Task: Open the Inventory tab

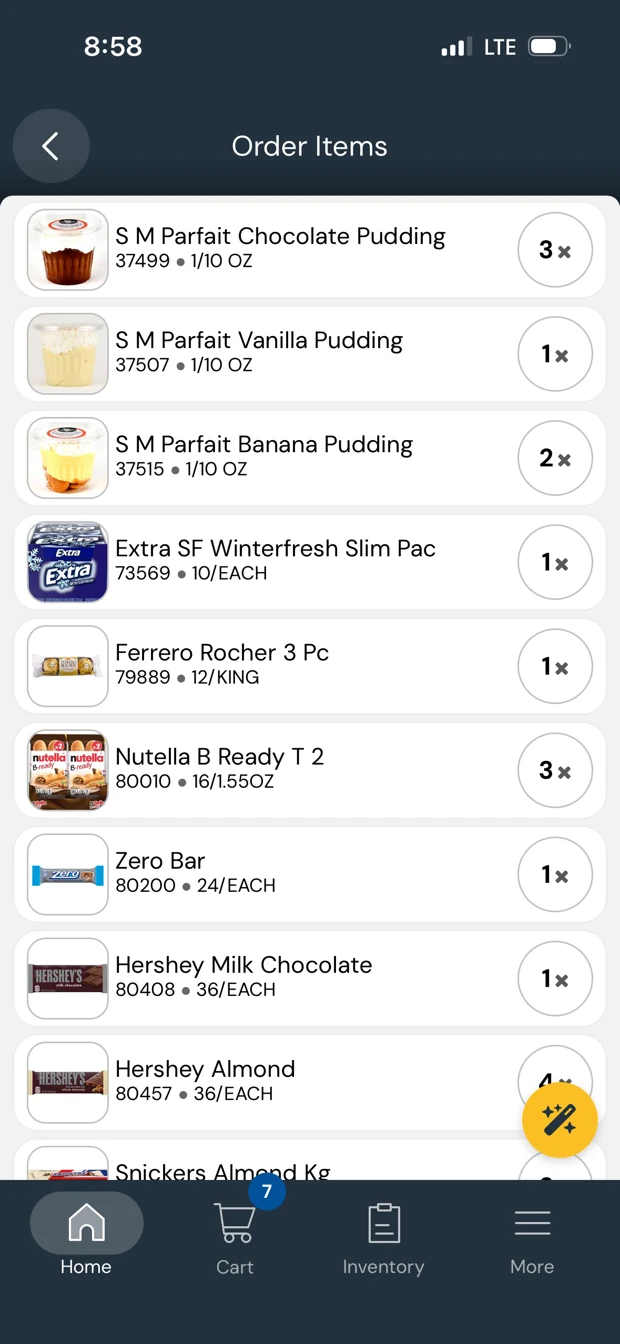Action: [383, 1239]
